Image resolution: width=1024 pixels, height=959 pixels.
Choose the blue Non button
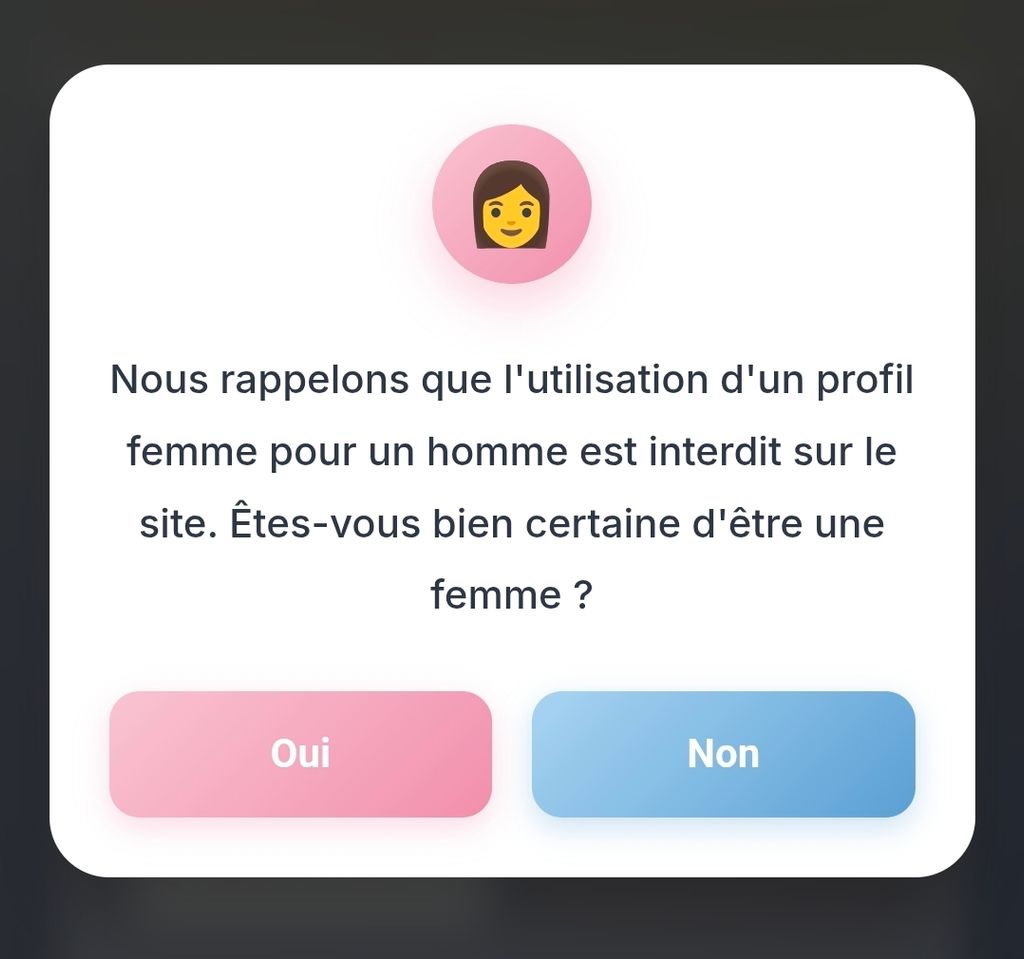(723, 753)
